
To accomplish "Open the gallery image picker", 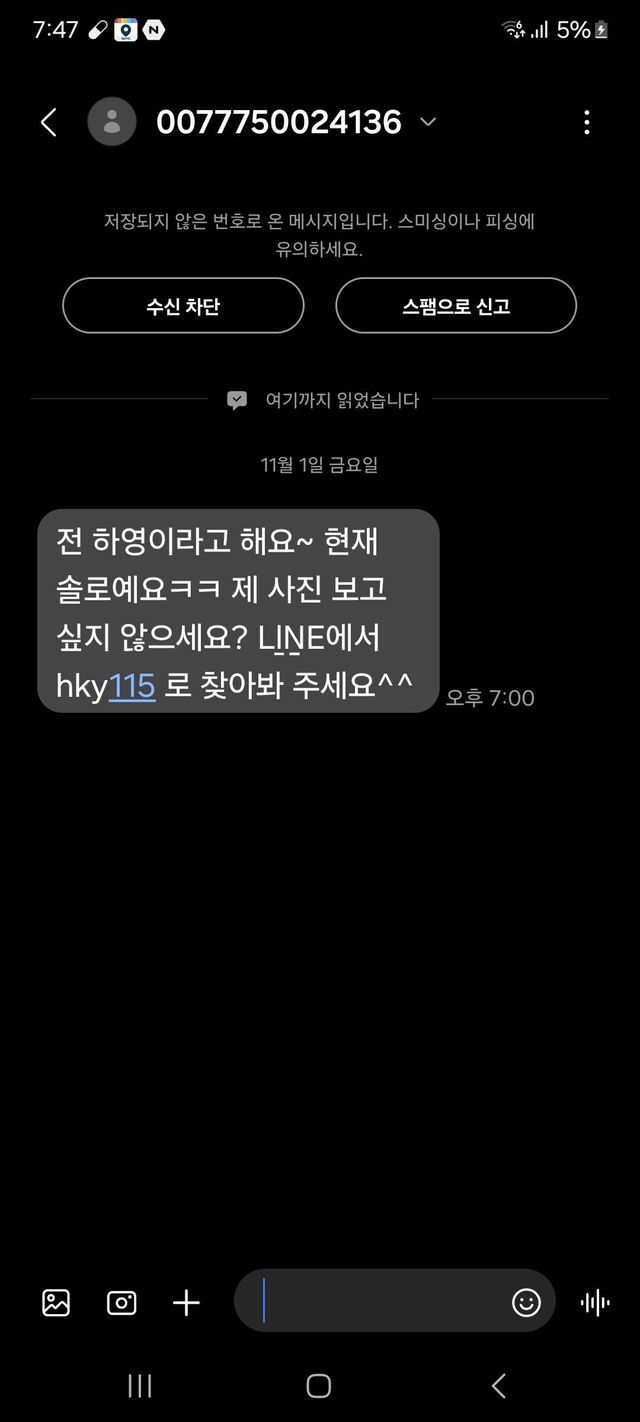I will click(56, 1302).
